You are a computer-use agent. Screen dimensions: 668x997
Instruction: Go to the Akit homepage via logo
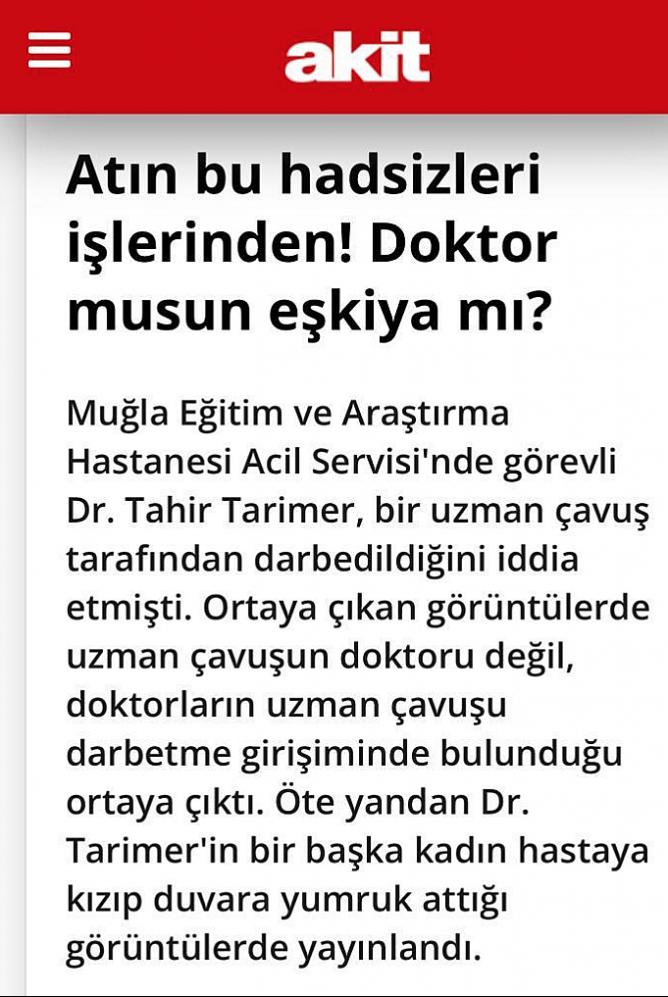click(x=357, y=58)
